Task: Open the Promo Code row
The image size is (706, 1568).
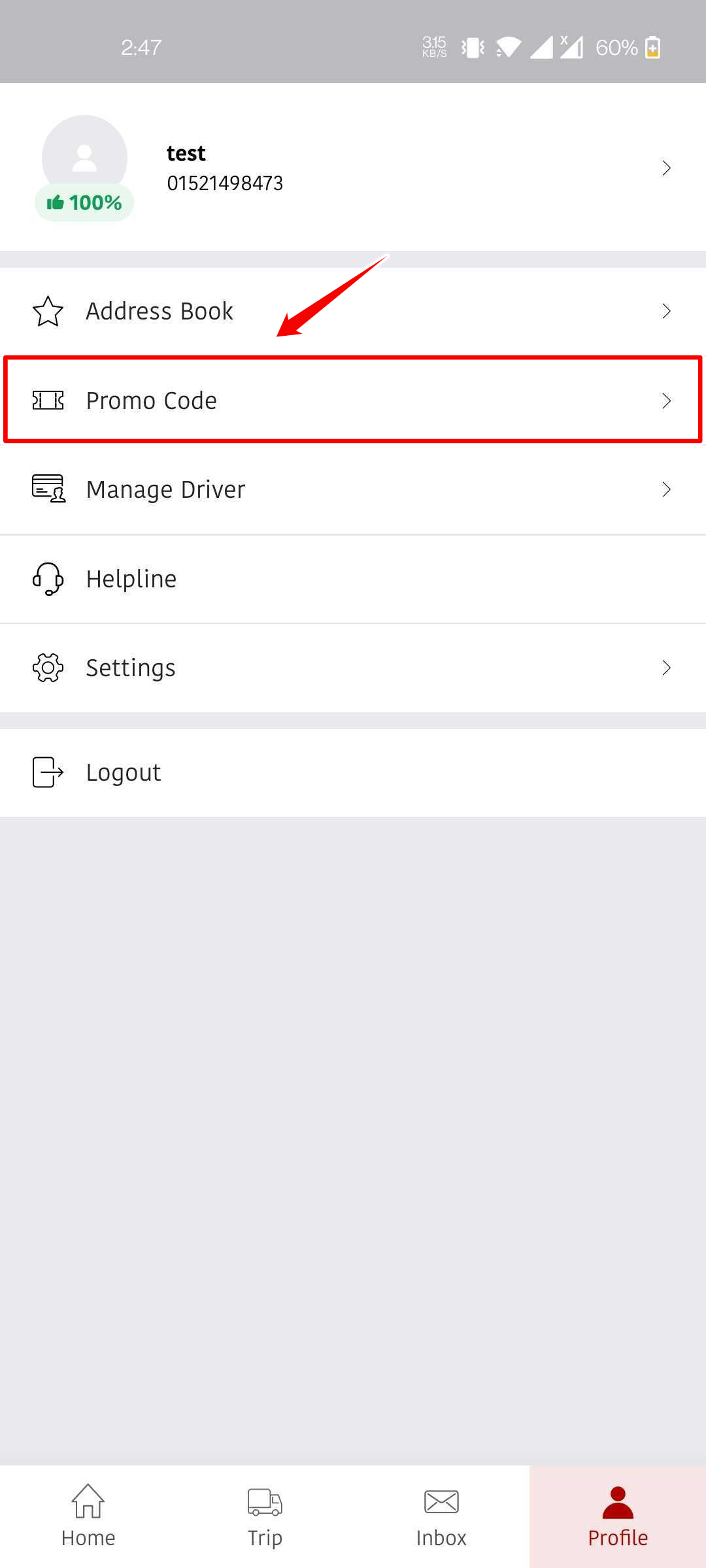Action: click(x=353, y=400)
